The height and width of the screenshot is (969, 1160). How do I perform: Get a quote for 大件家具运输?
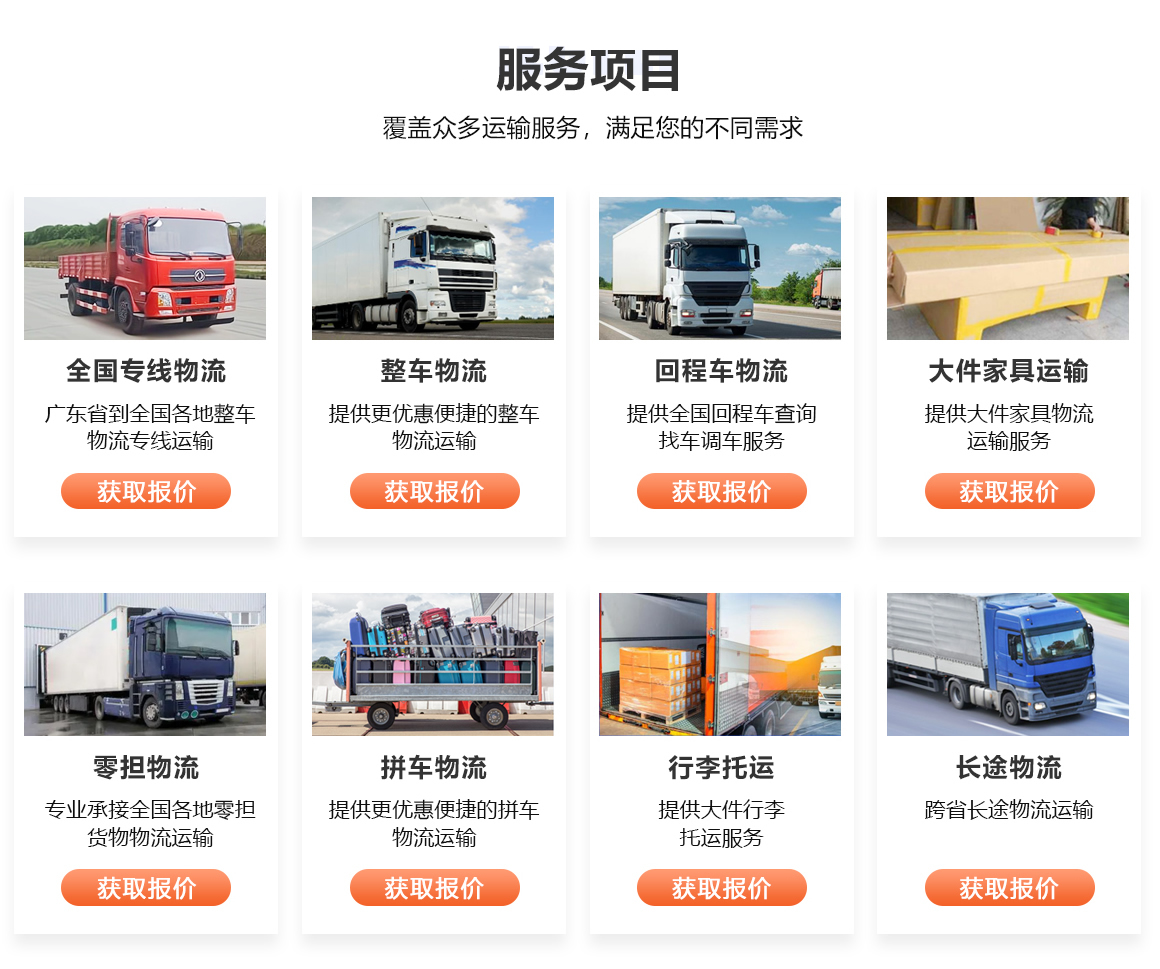[1009, 491]
